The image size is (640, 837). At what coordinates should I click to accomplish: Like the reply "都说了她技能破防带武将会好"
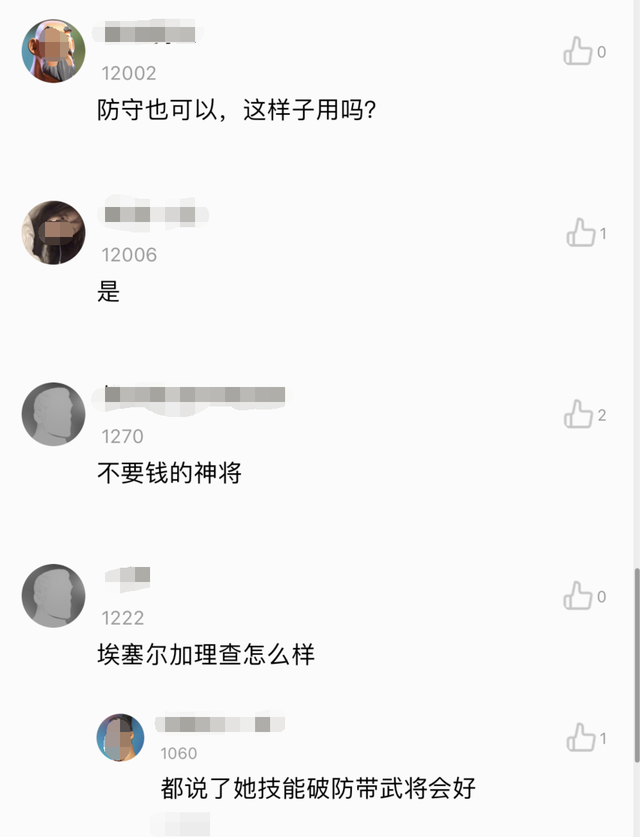[x=581, y=737]
